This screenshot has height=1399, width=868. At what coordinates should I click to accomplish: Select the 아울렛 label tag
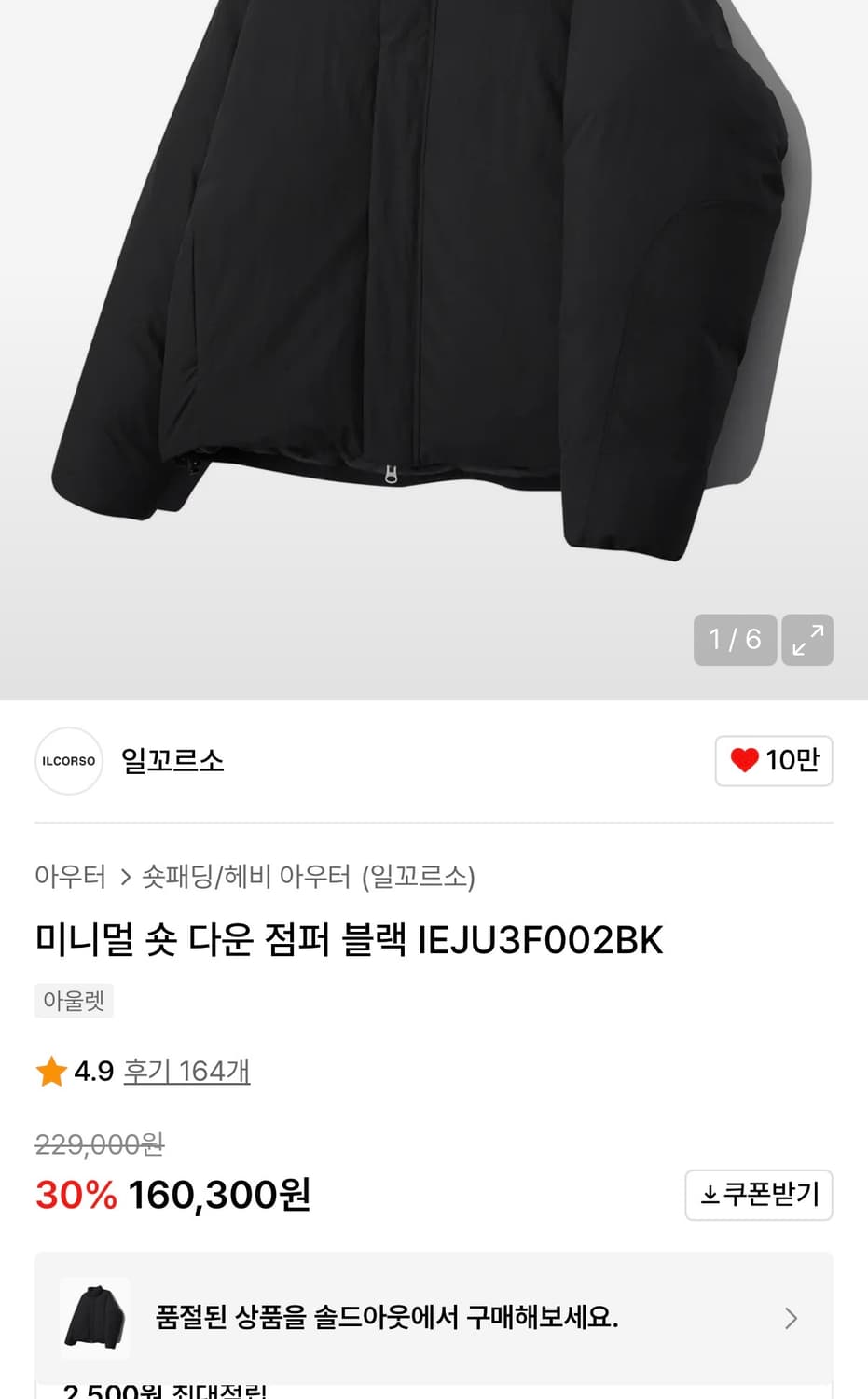pyautogui.click(x=74, y=1001)
